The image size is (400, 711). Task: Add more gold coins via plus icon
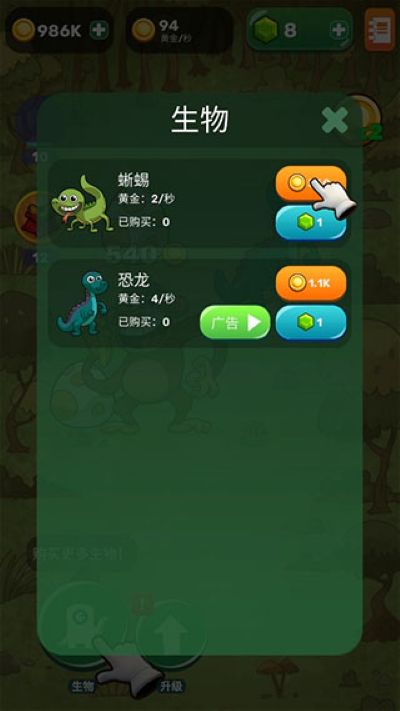pyautogui.click(x=99, y=30)
